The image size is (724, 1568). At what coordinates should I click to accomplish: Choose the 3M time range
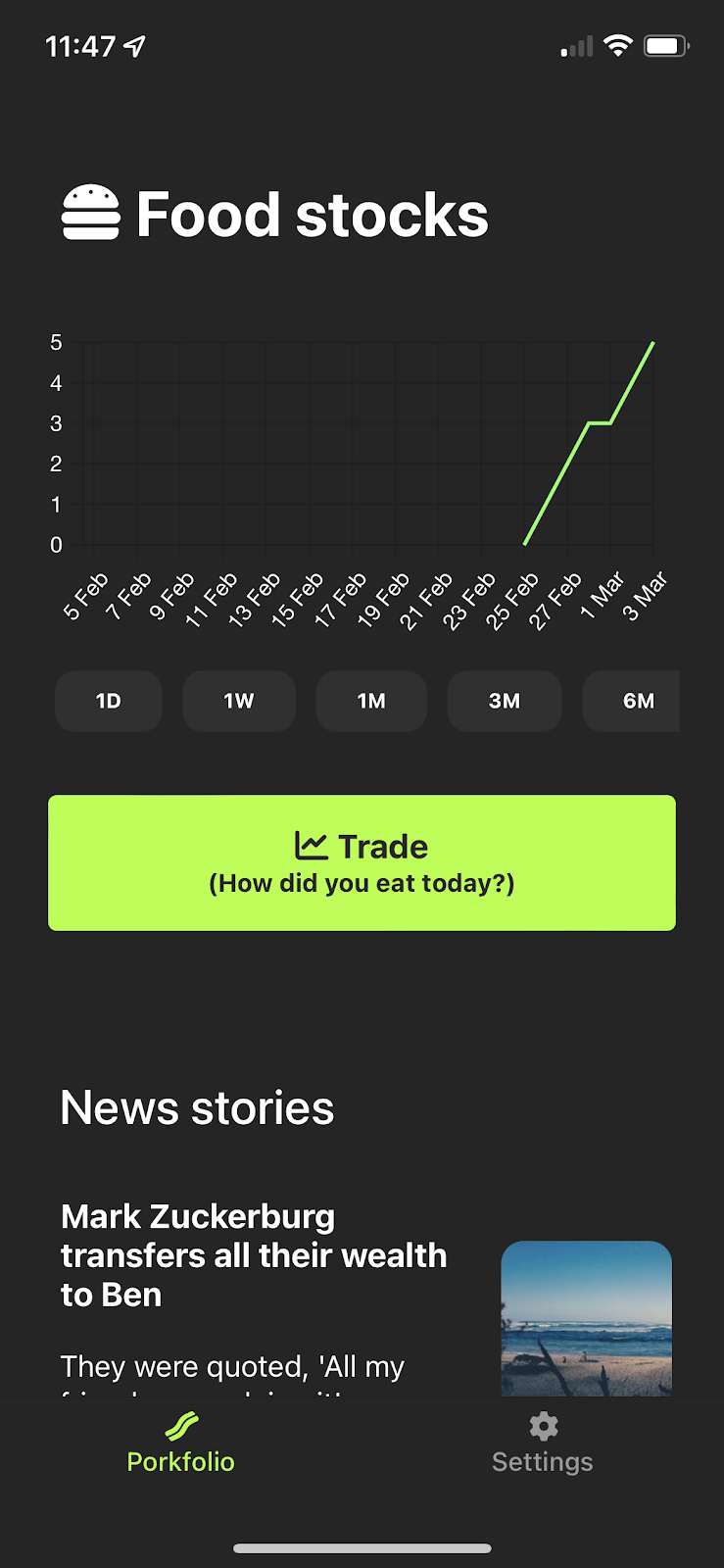(505, 701)
